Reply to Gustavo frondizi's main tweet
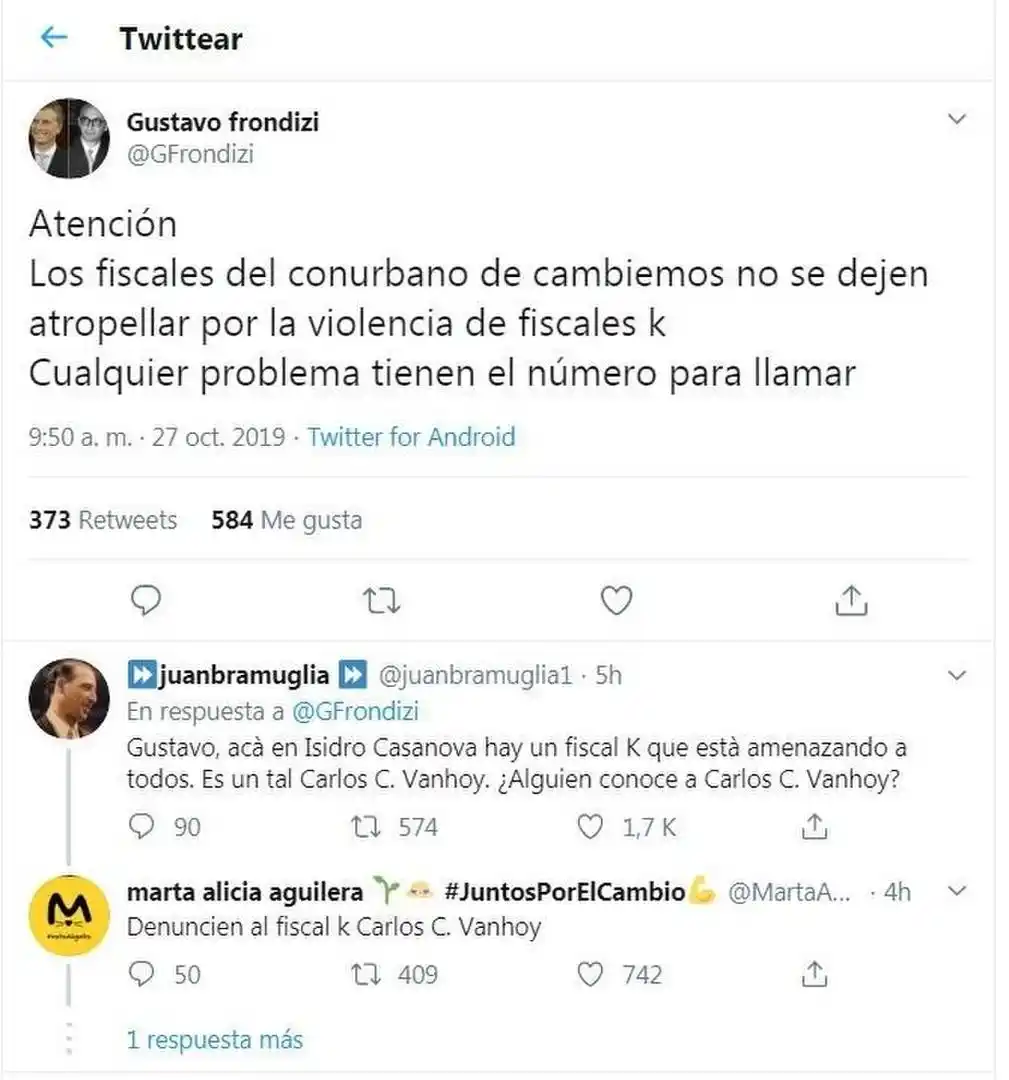This screenshot has width=1009, height=1080. [x=146, y=600]
